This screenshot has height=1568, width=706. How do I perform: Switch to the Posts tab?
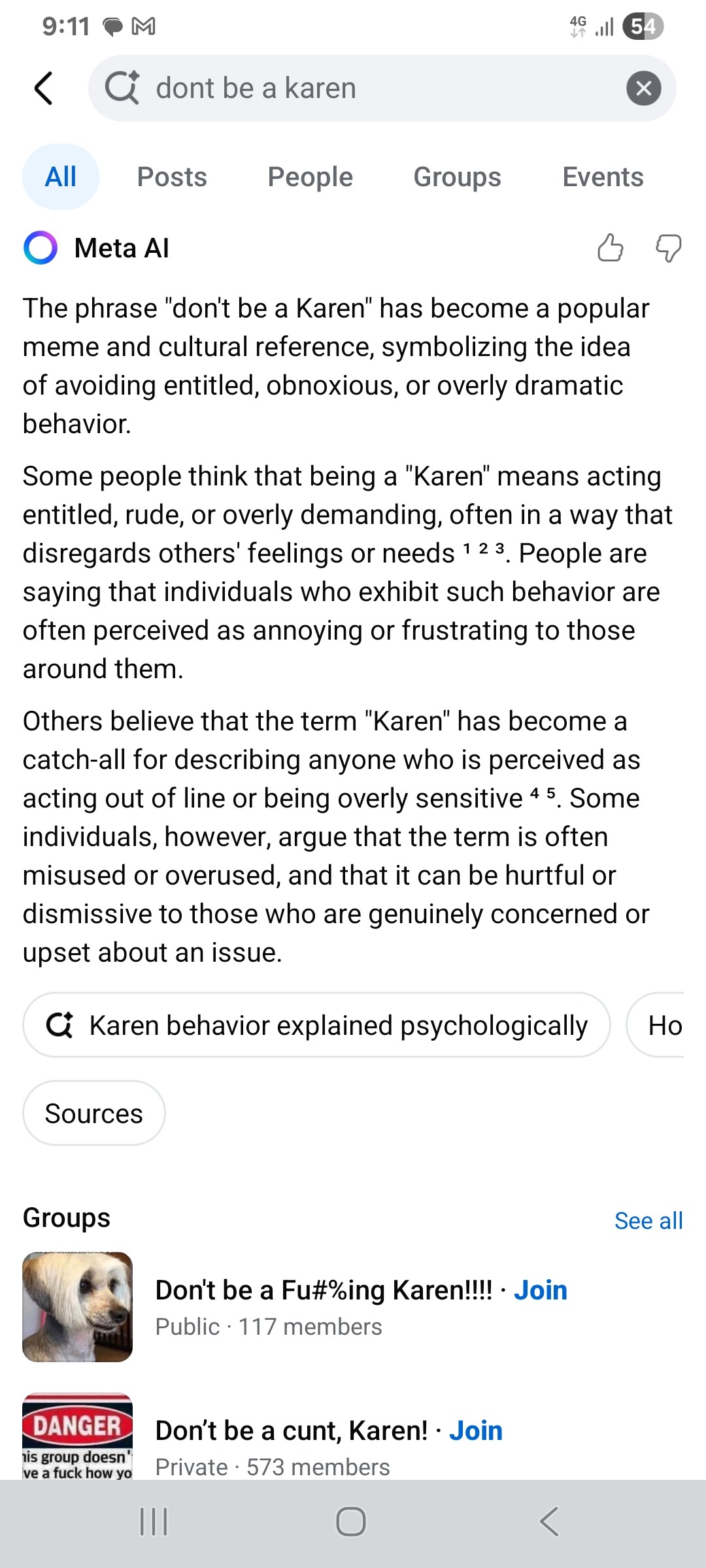172,177
